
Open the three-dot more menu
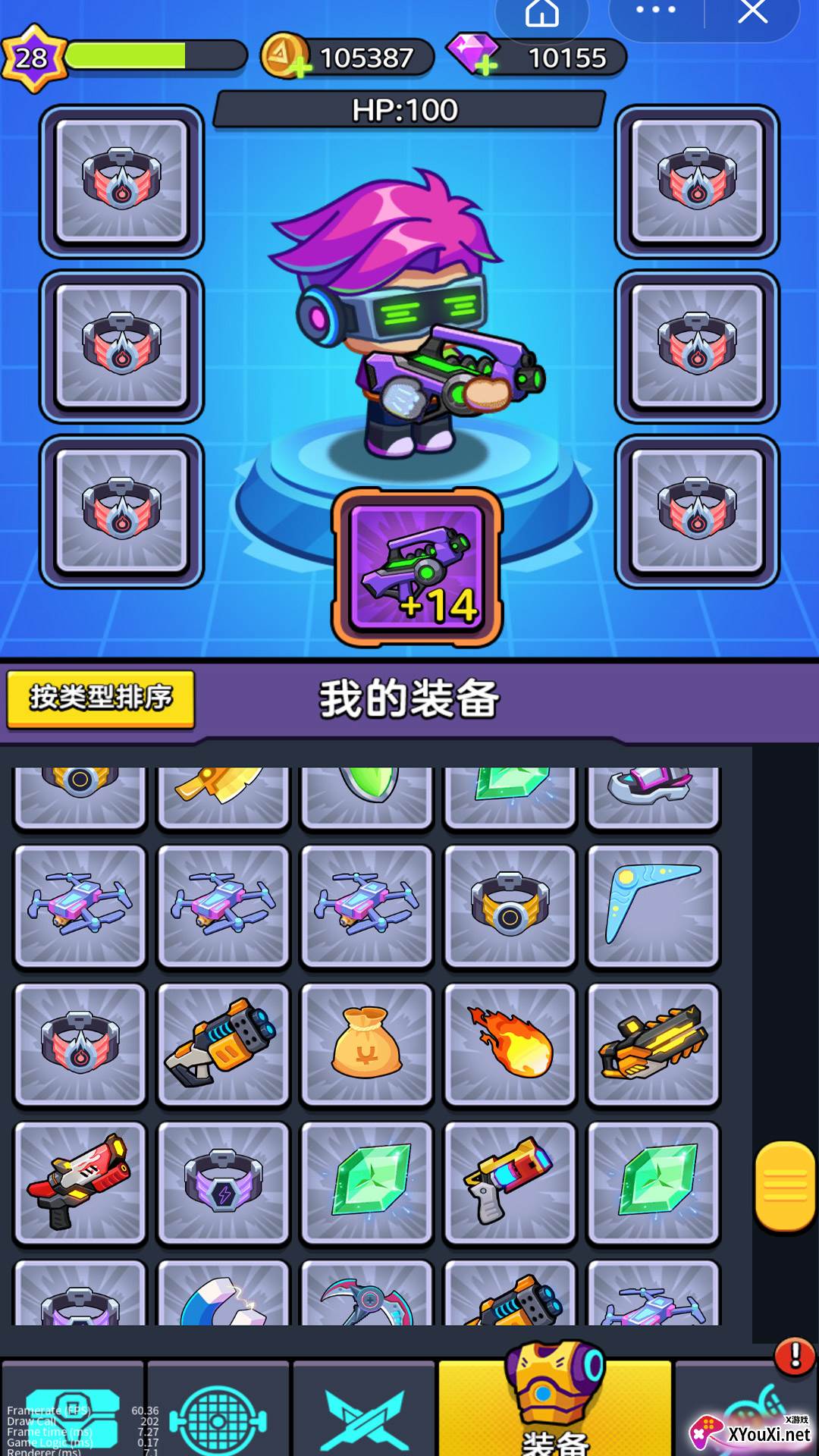point(656,11)
